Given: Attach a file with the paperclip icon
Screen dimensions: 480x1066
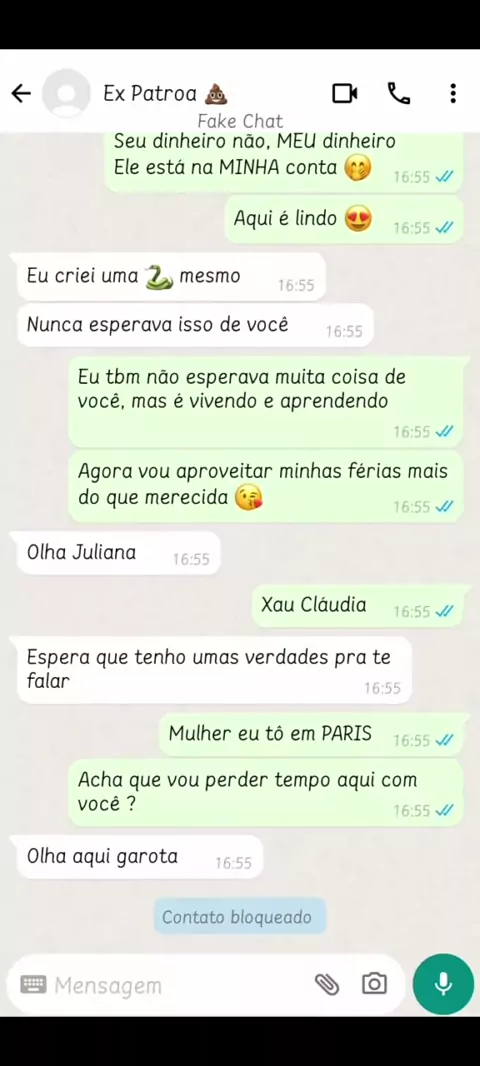Looking at the screenshot, I should tap(327, 984).
